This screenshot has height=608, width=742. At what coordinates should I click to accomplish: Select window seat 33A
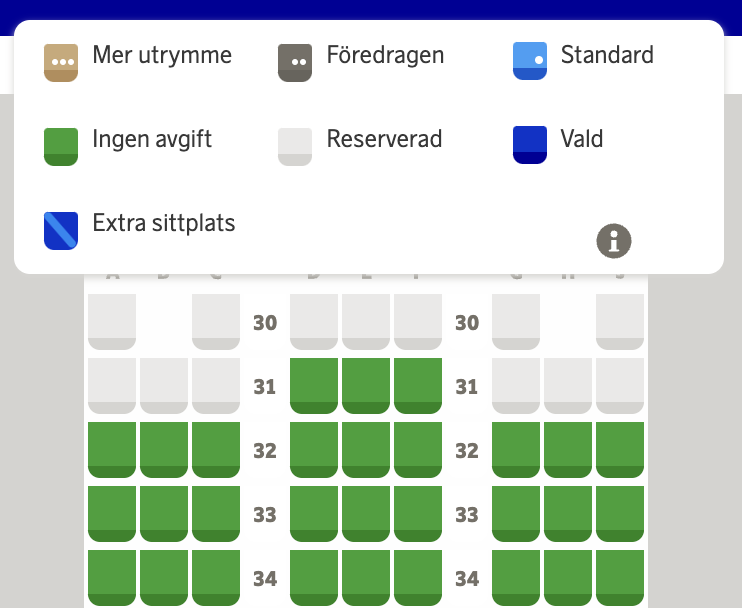pos(112,514)
